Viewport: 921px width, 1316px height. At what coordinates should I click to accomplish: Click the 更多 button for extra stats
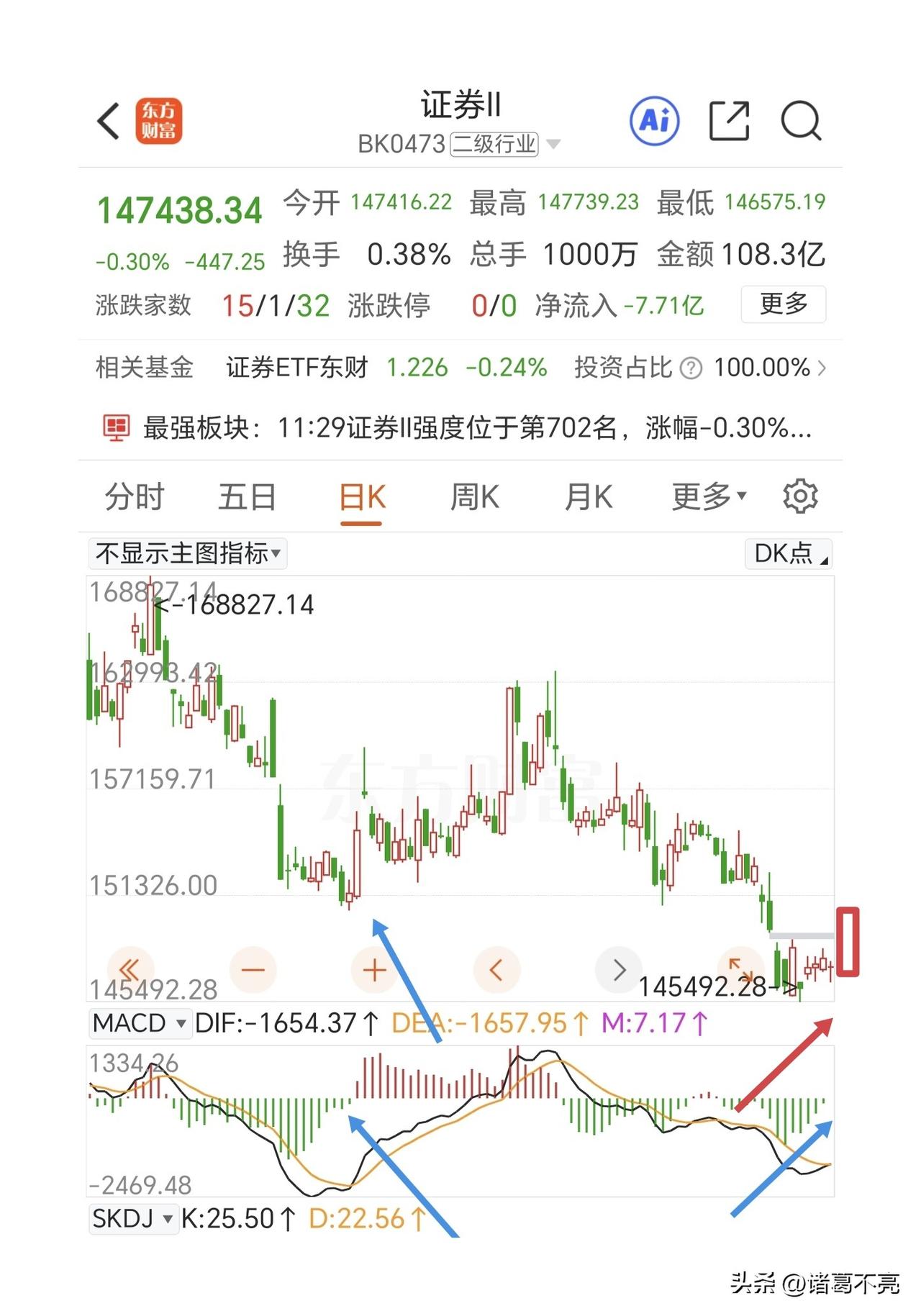click(x=783, y=304)
